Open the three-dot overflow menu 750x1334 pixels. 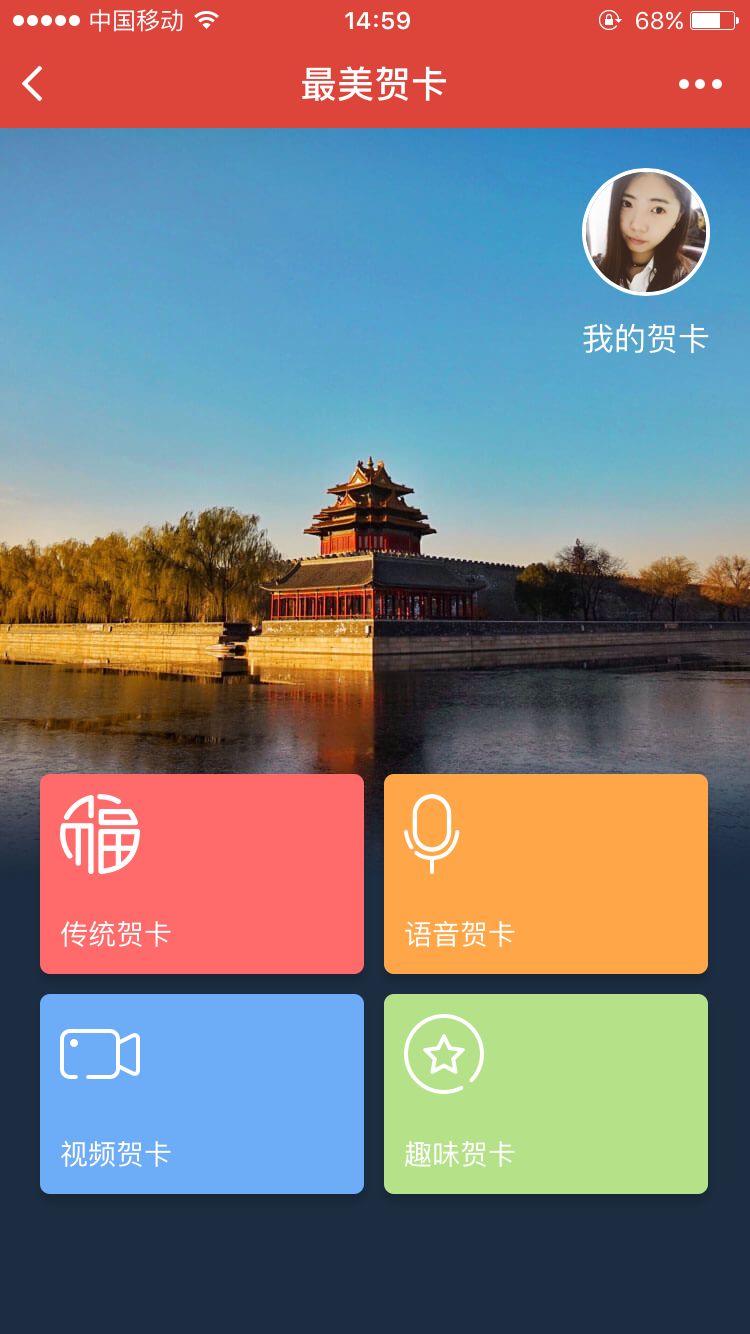click(x=700, y=84)
